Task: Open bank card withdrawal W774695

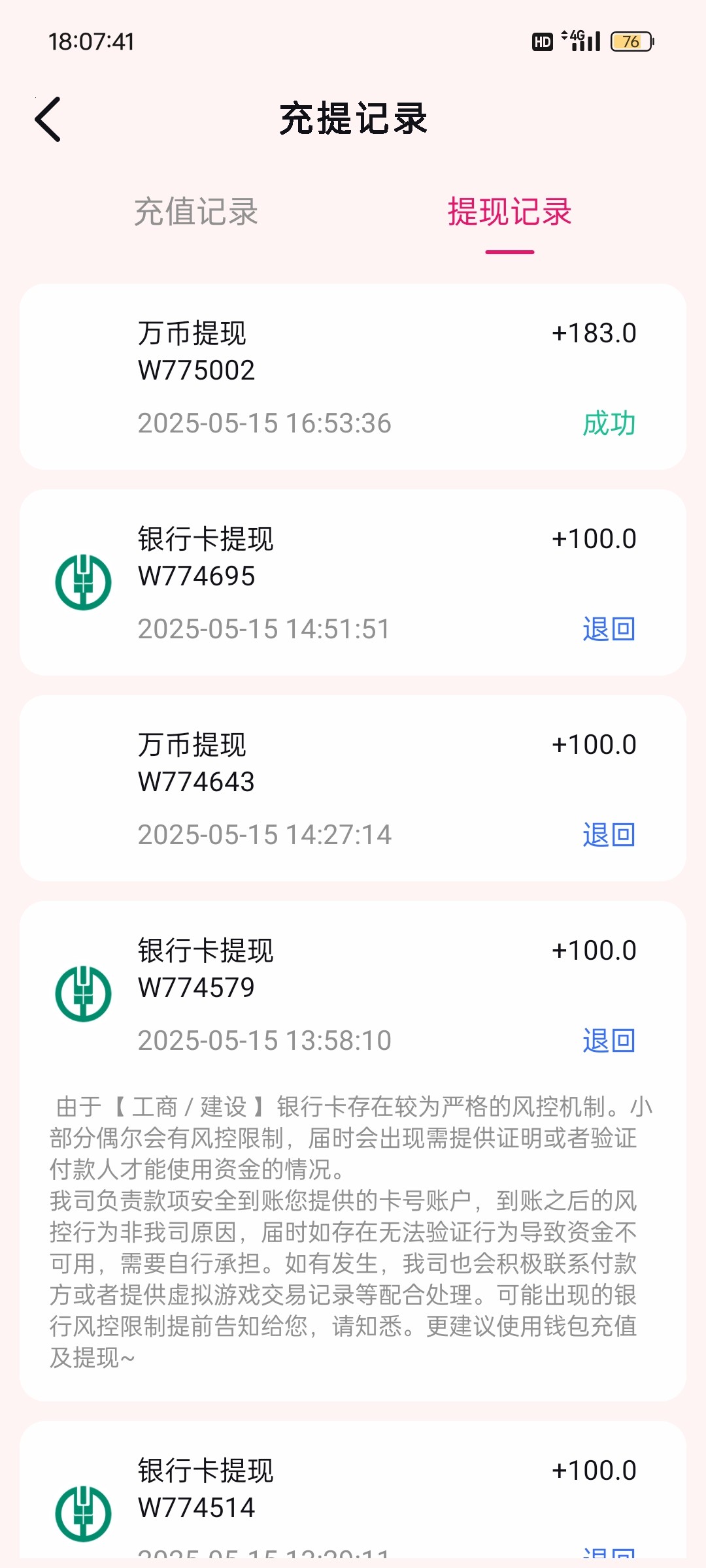Action: coord(353,583)
